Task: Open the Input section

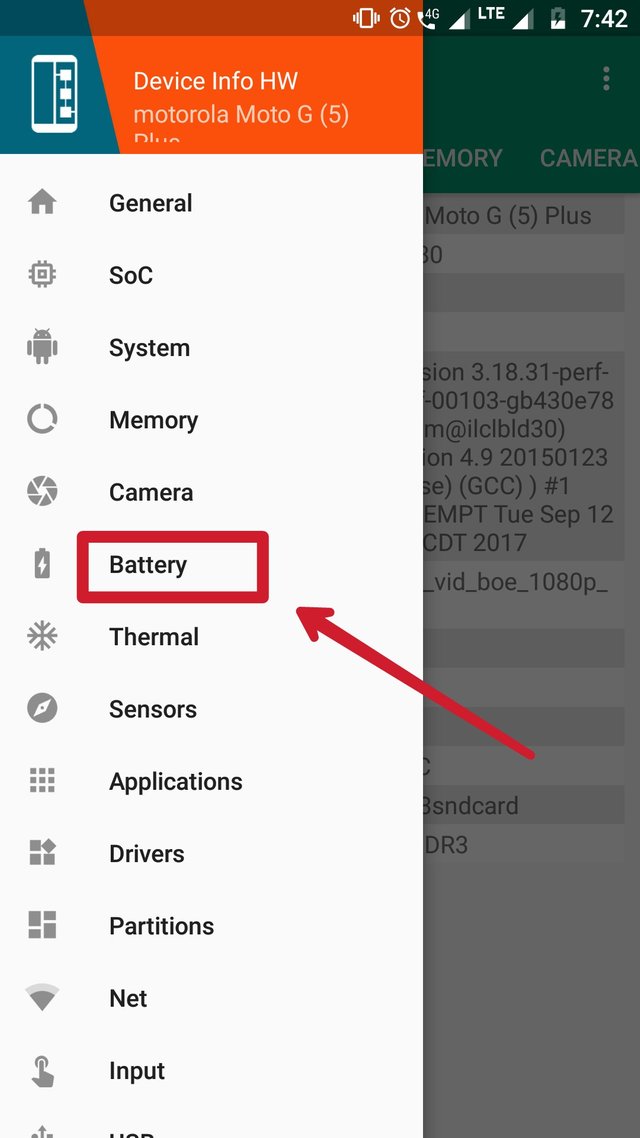Action: pyautogui.click(x=137, y=1071)
